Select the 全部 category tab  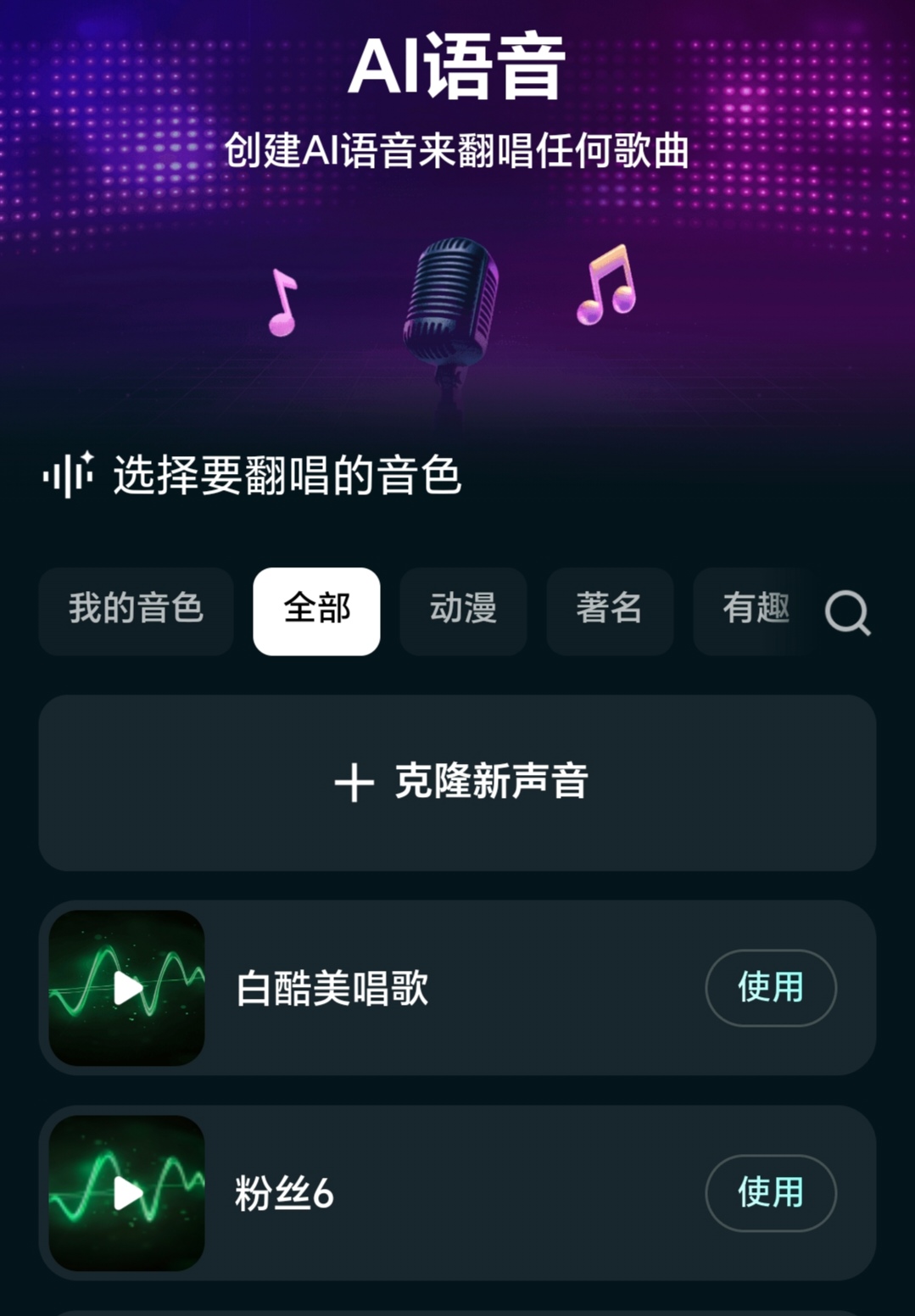tap(316, 611)
